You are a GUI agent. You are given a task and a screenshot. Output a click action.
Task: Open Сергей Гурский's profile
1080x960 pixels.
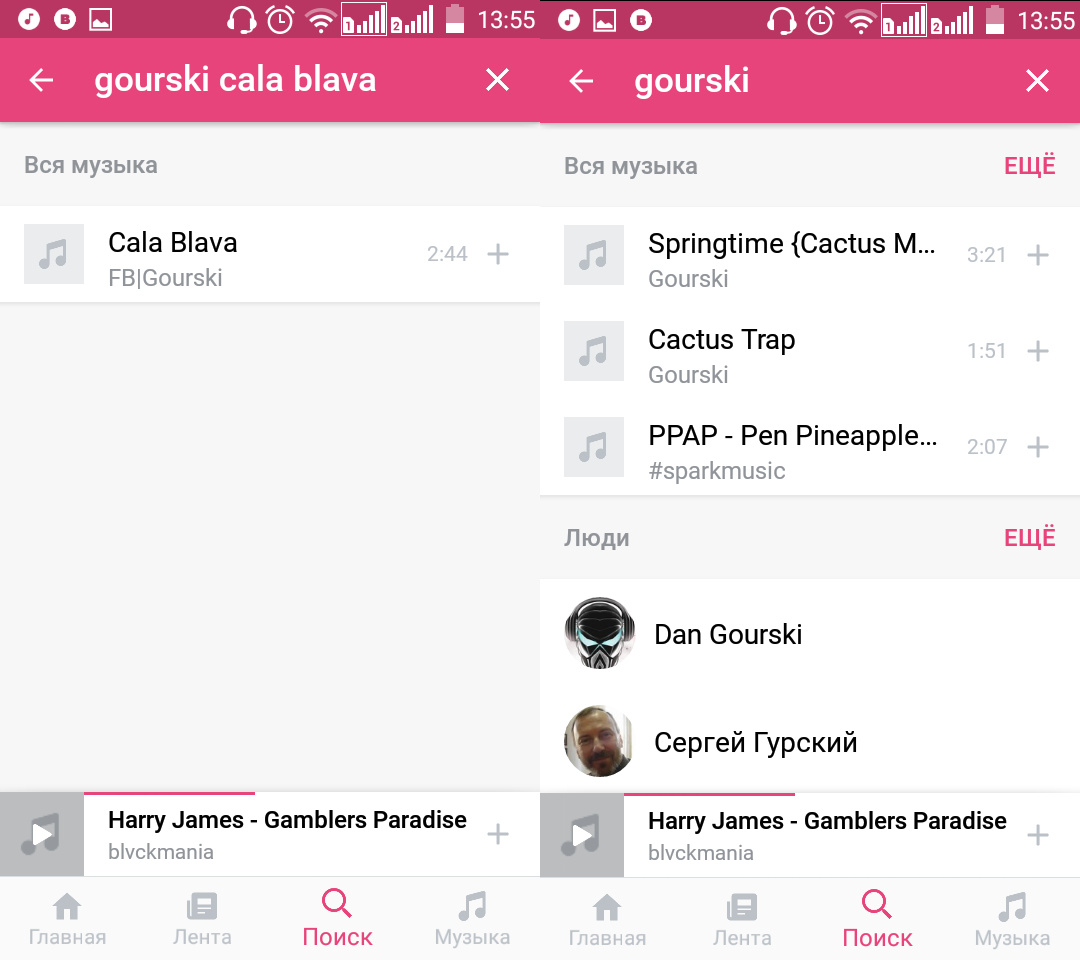click(x=755, y=742)
